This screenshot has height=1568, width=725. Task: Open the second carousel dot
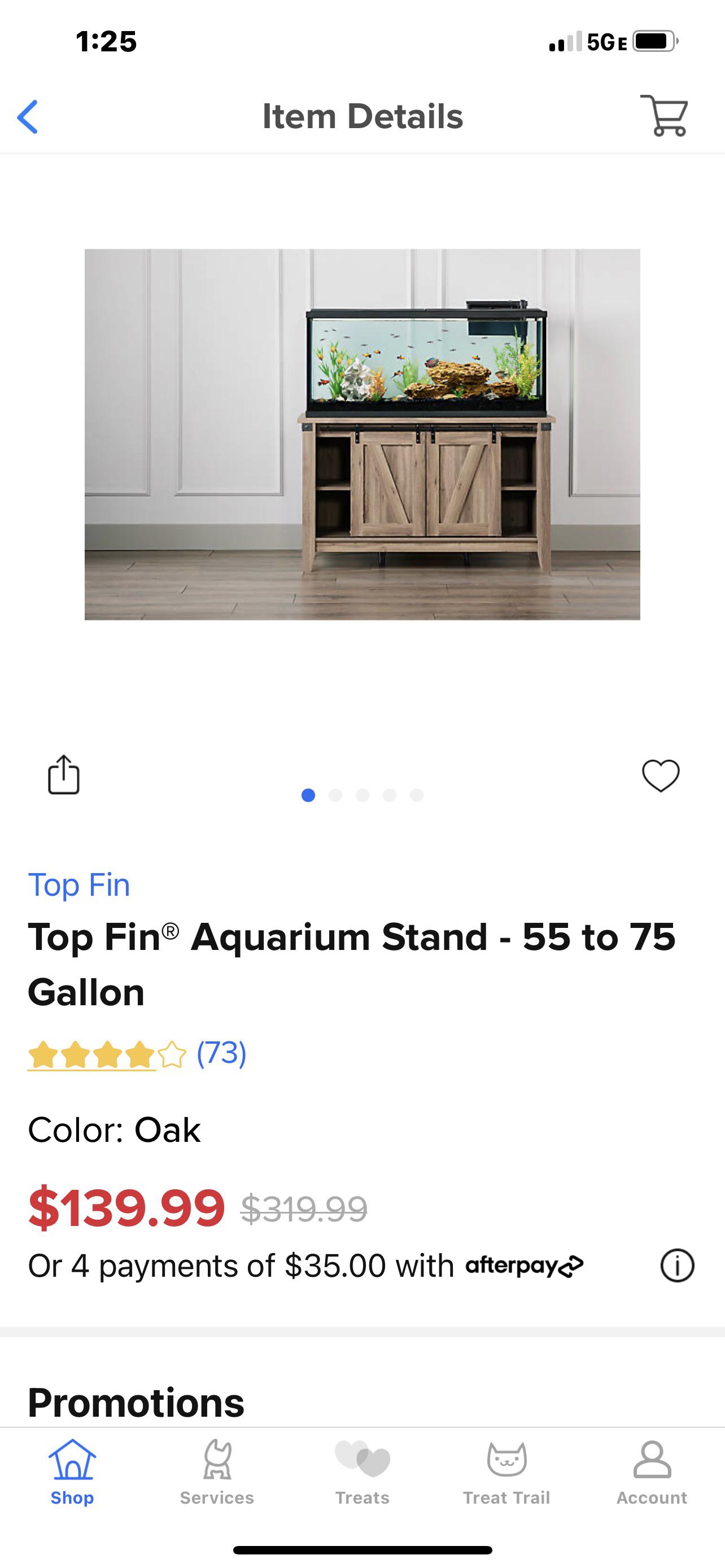(336, 794)
